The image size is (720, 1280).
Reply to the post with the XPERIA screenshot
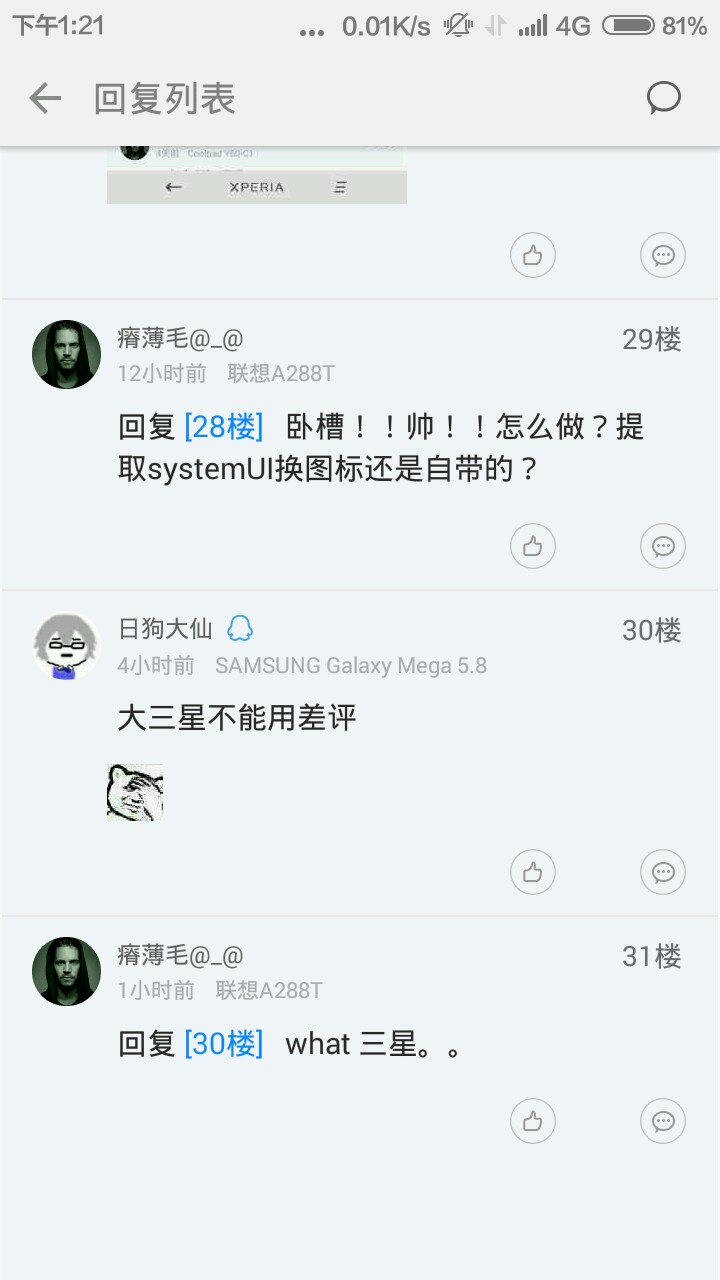pos(663,256)
